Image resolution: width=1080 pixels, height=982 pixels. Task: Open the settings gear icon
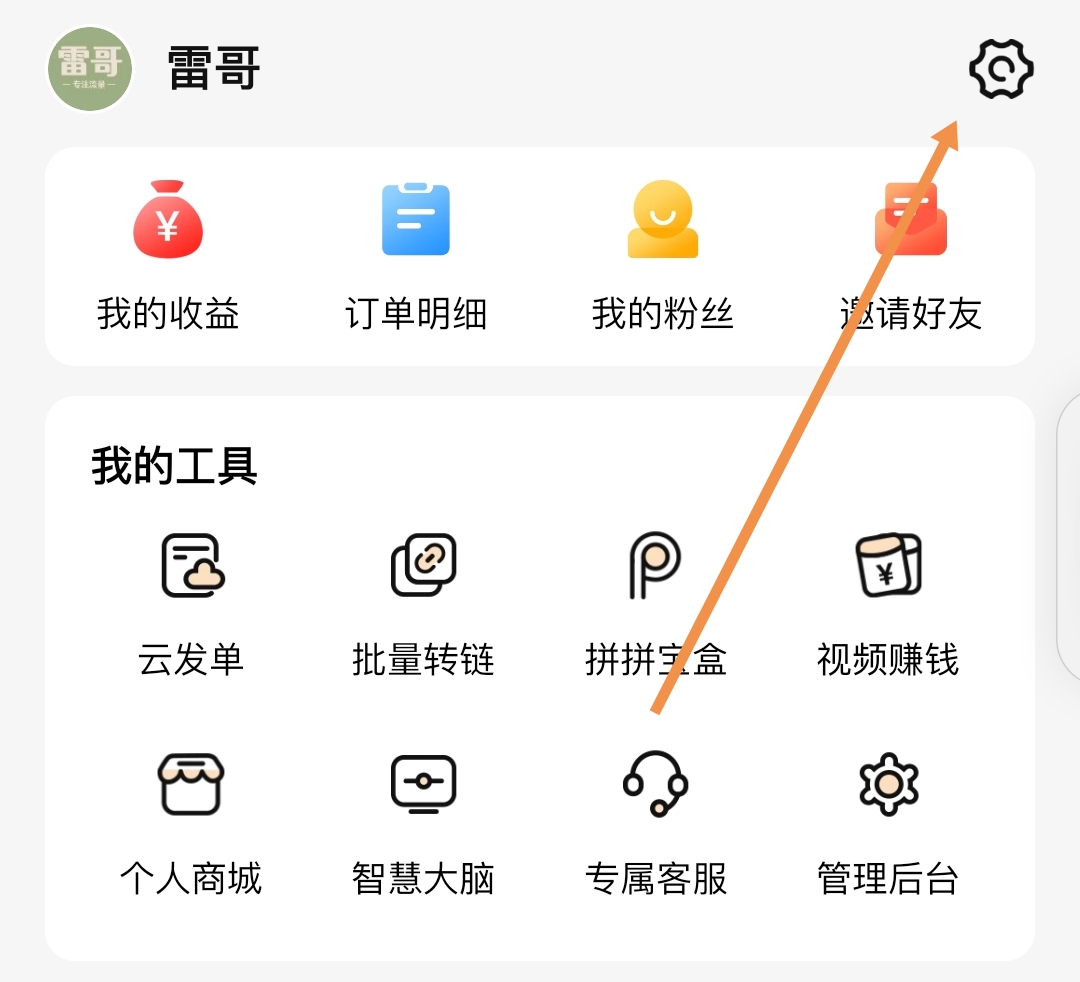pos(1001,69)
